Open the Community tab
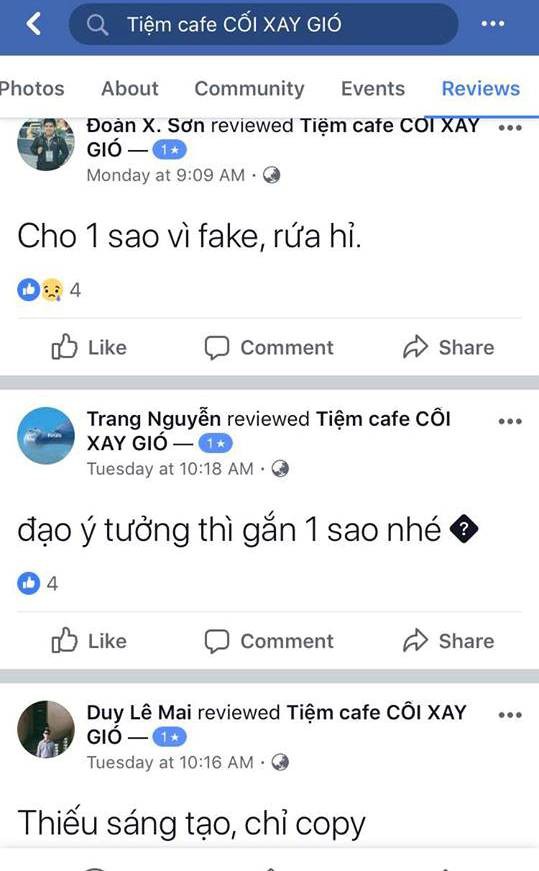The width and height of the screenshot is (539, 871). pyautogui.click(x=249, y=88)
